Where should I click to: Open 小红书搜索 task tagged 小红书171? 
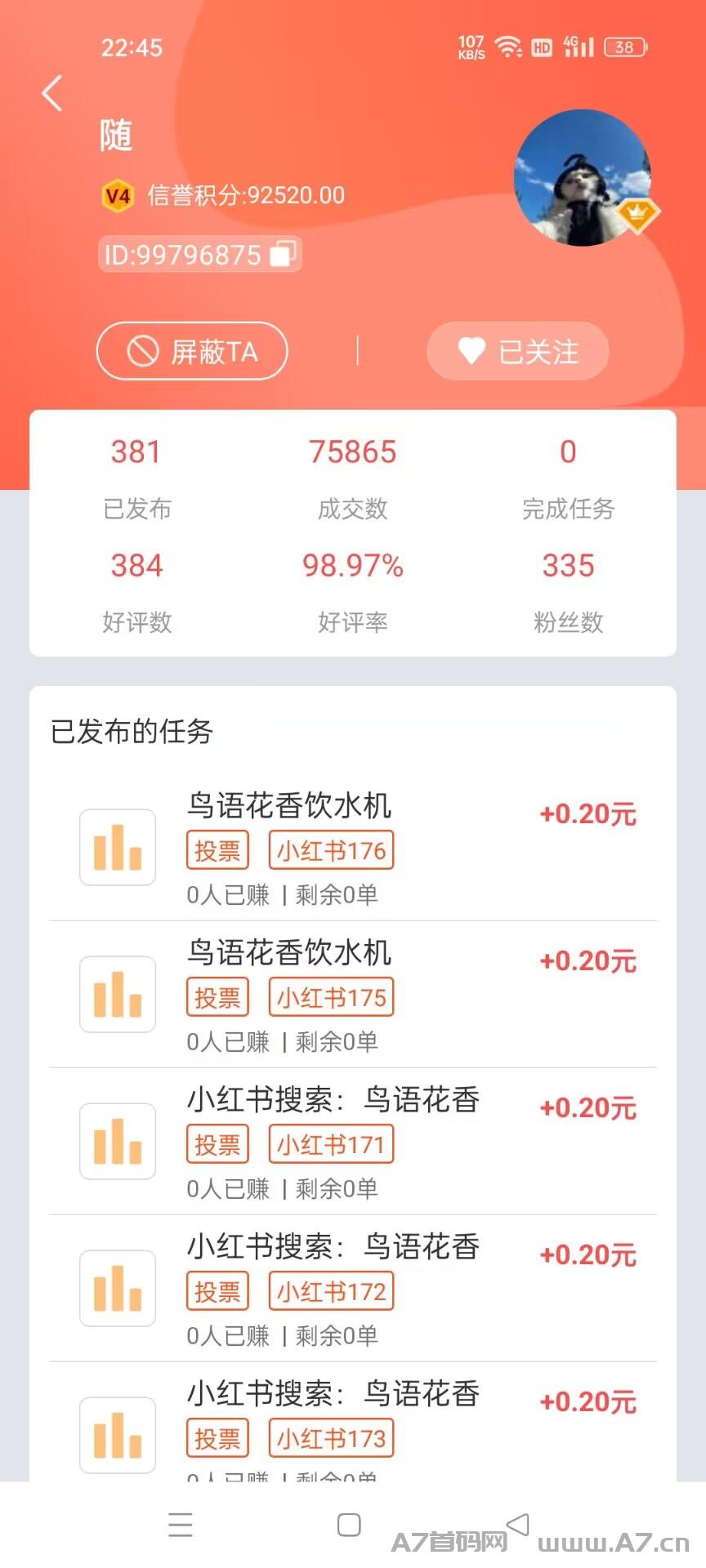(x=353, y=1142)
